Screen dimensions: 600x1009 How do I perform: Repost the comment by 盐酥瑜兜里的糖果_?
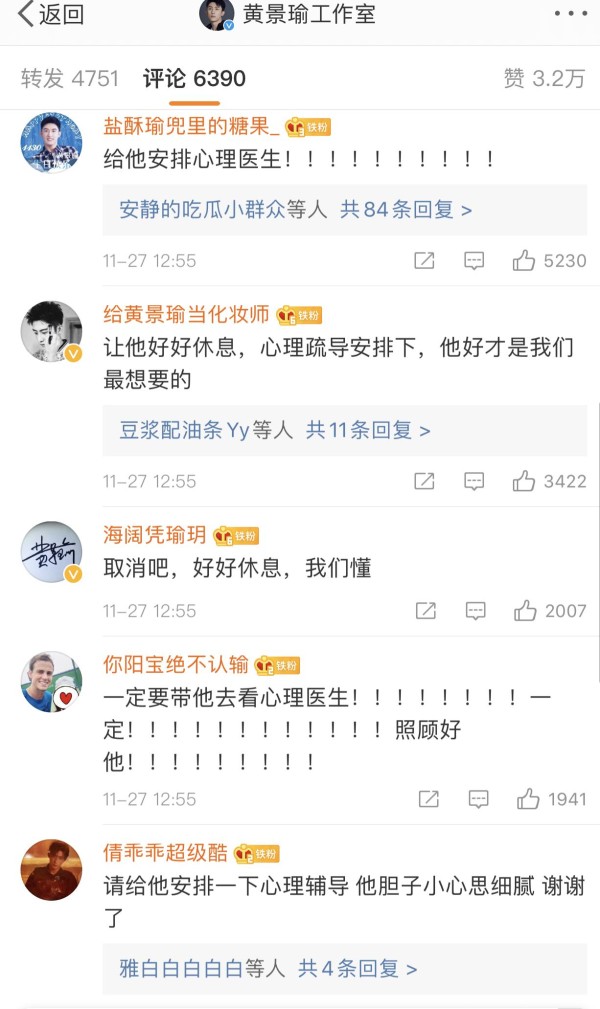tap(424, 261)
